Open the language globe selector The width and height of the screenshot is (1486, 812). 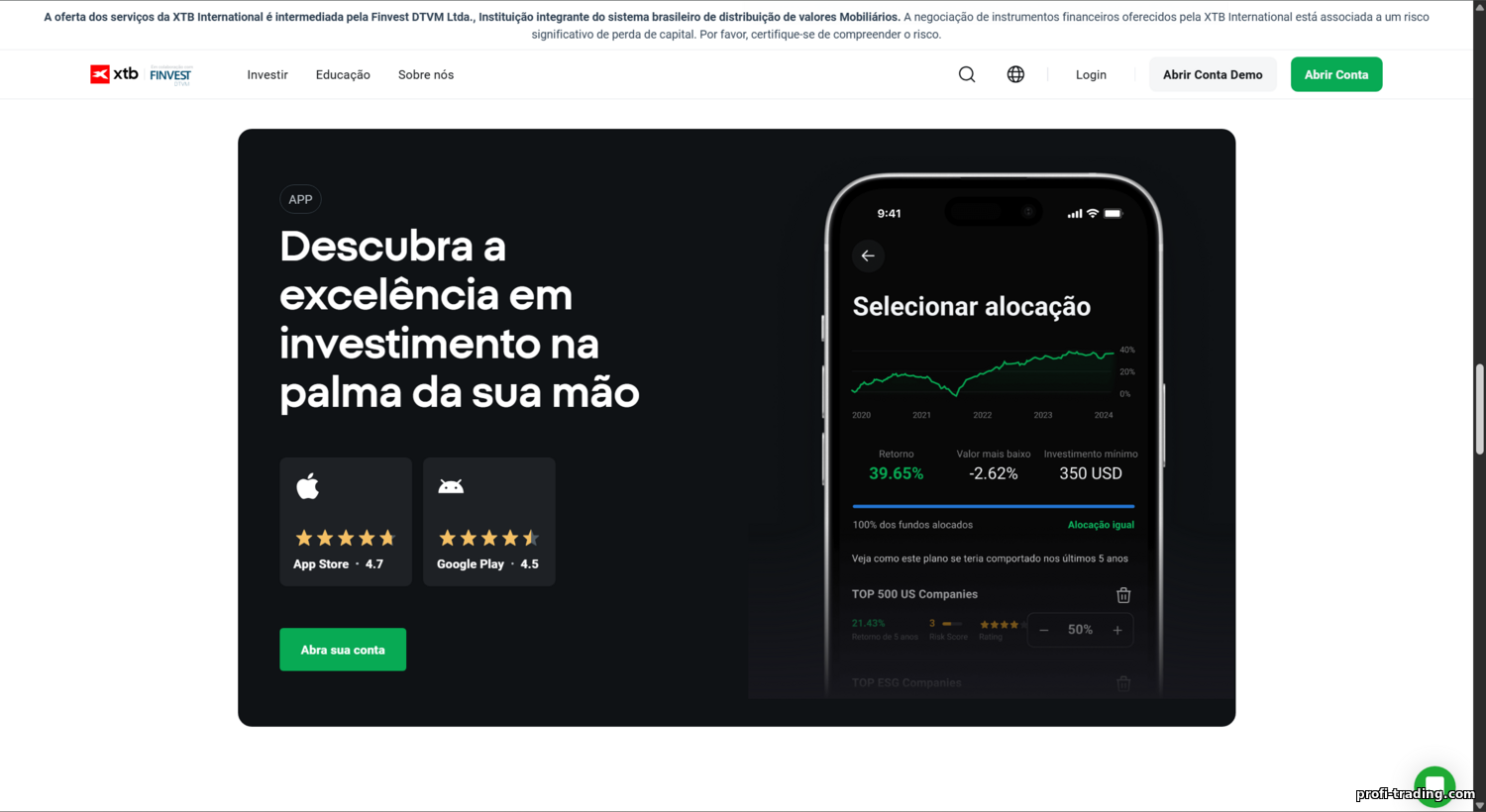pyautogui.click(x=1015, y=74)
